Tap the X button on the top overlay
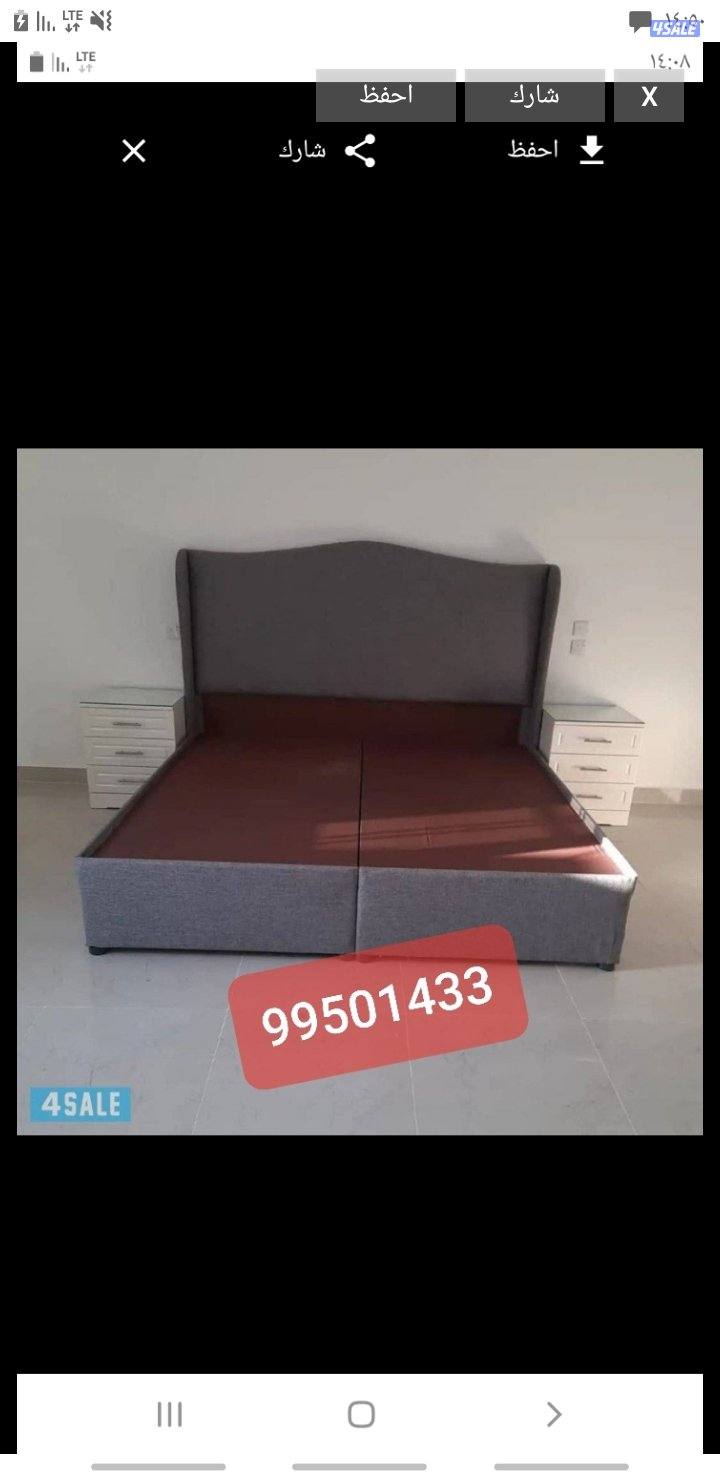 (649, 97)
